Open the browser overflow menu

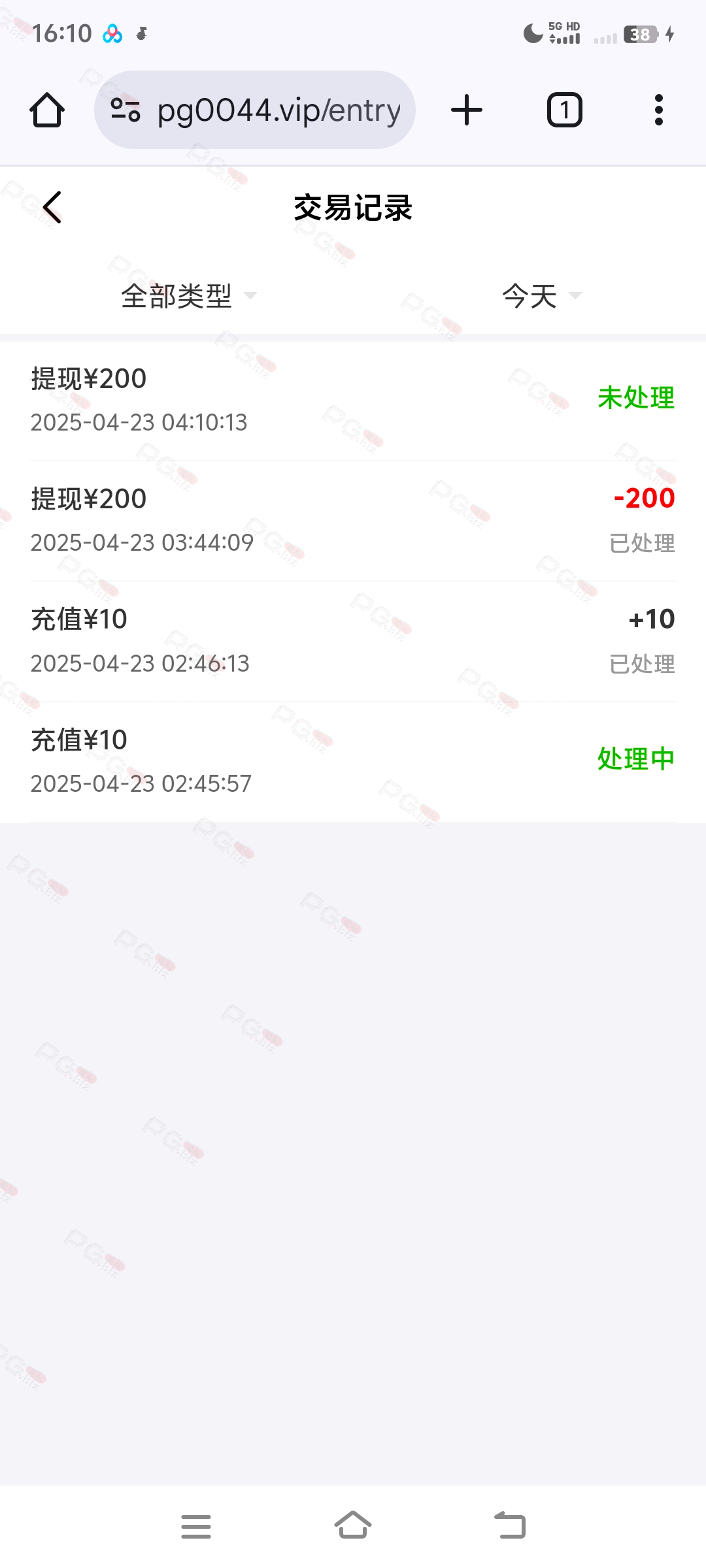658,110
